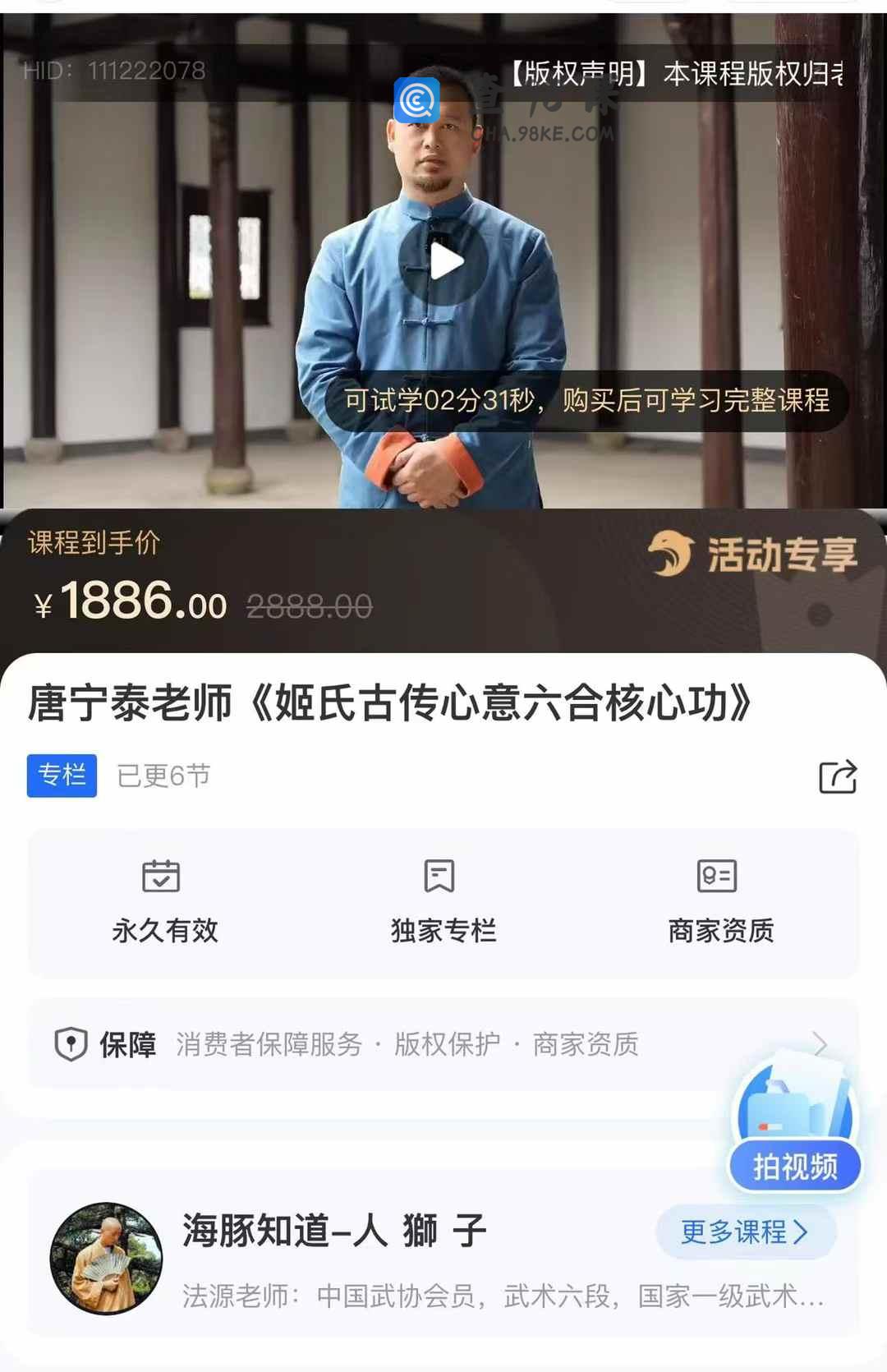Open 更多课程 more courses
Screen dimensions: 887x1372
click(745, 1232)
